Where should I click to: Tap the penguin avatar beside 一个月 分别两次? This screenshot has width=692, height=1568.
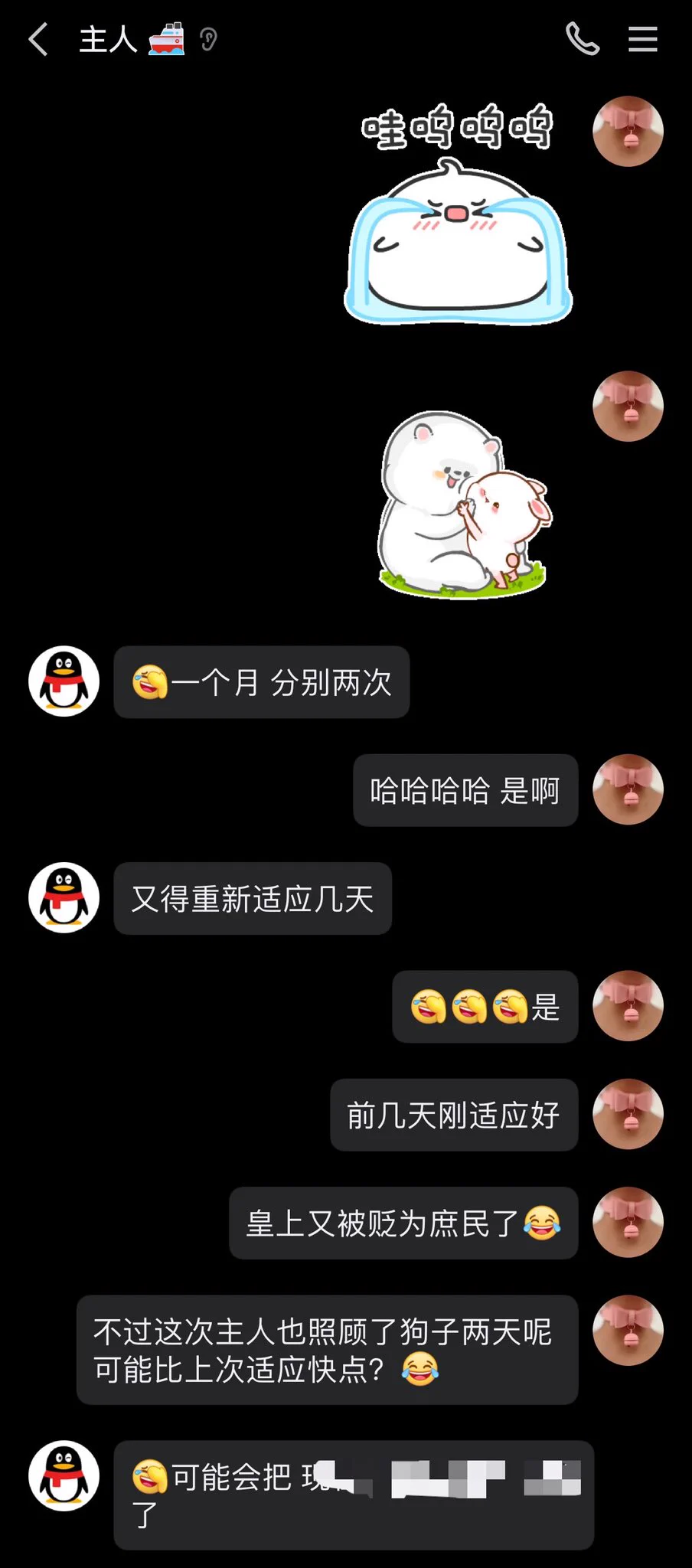(64, 681)
